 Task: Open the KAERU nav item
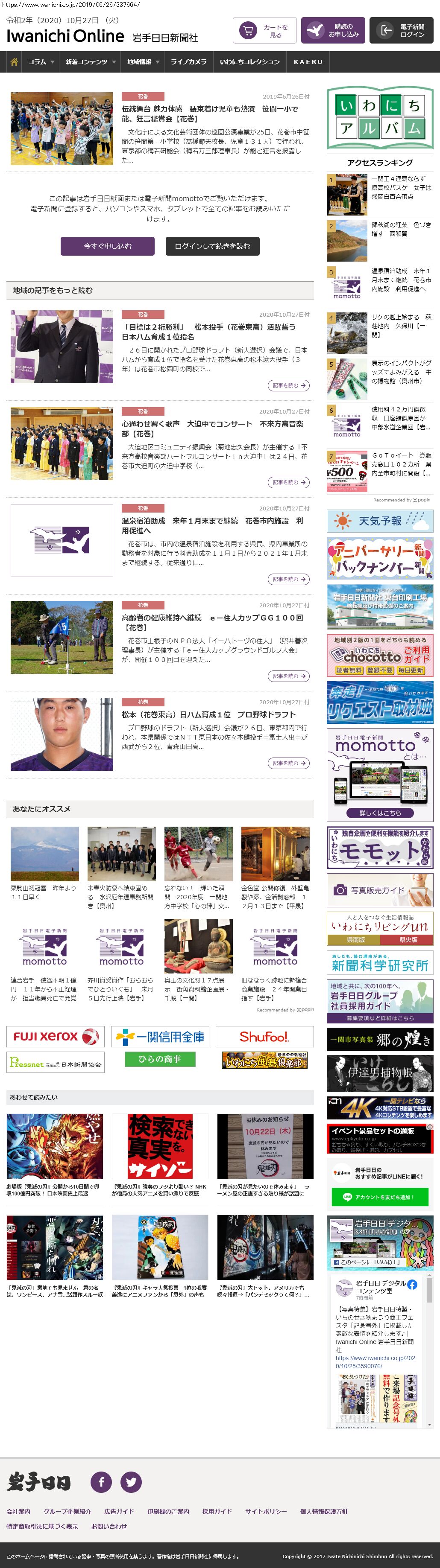tap(308, 62)
